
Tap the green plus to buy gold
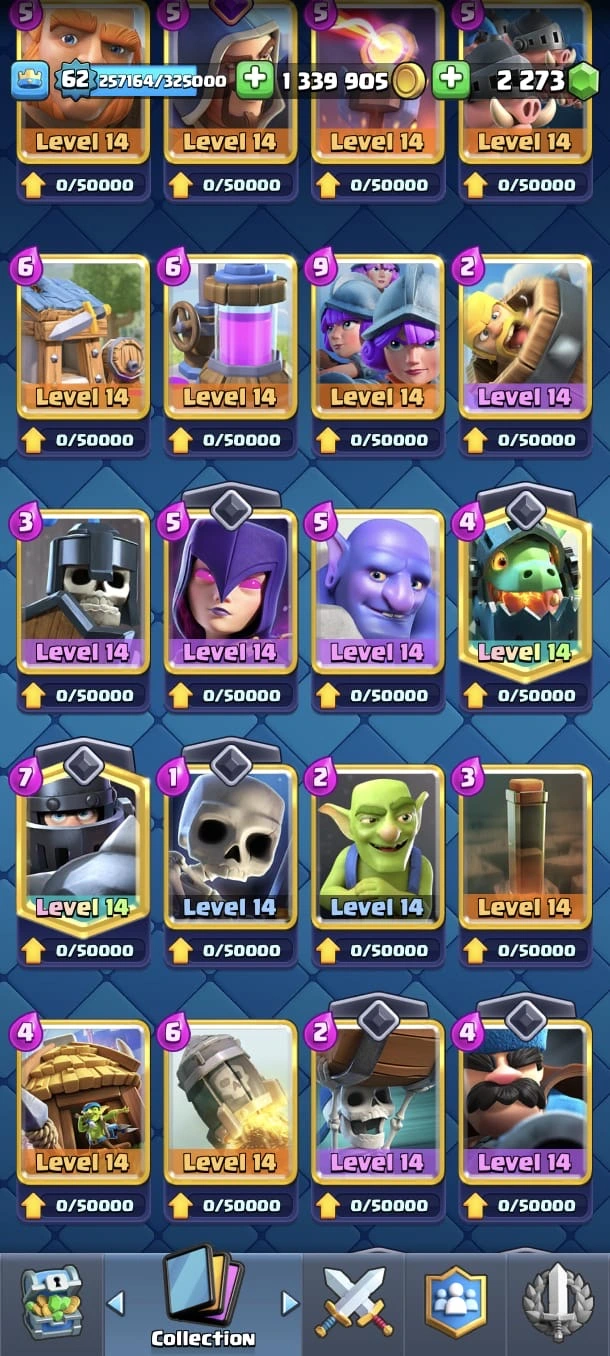point(254,80)
